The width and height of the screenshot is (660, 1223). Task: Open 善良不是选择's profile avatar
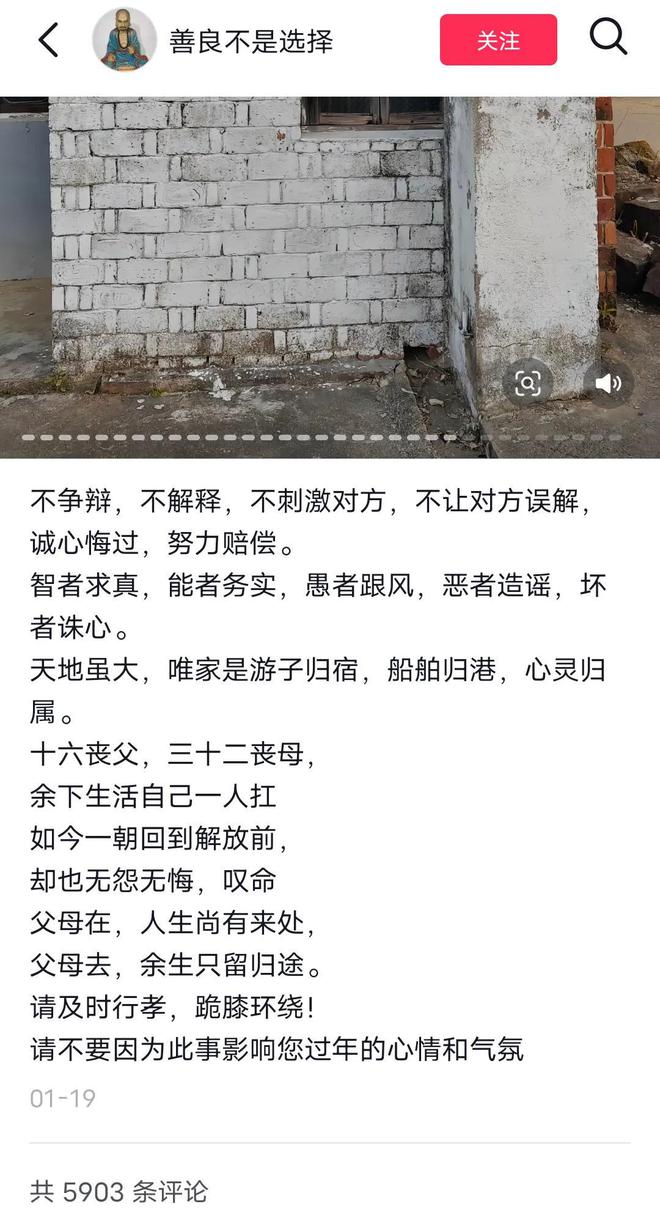[124, 41]
